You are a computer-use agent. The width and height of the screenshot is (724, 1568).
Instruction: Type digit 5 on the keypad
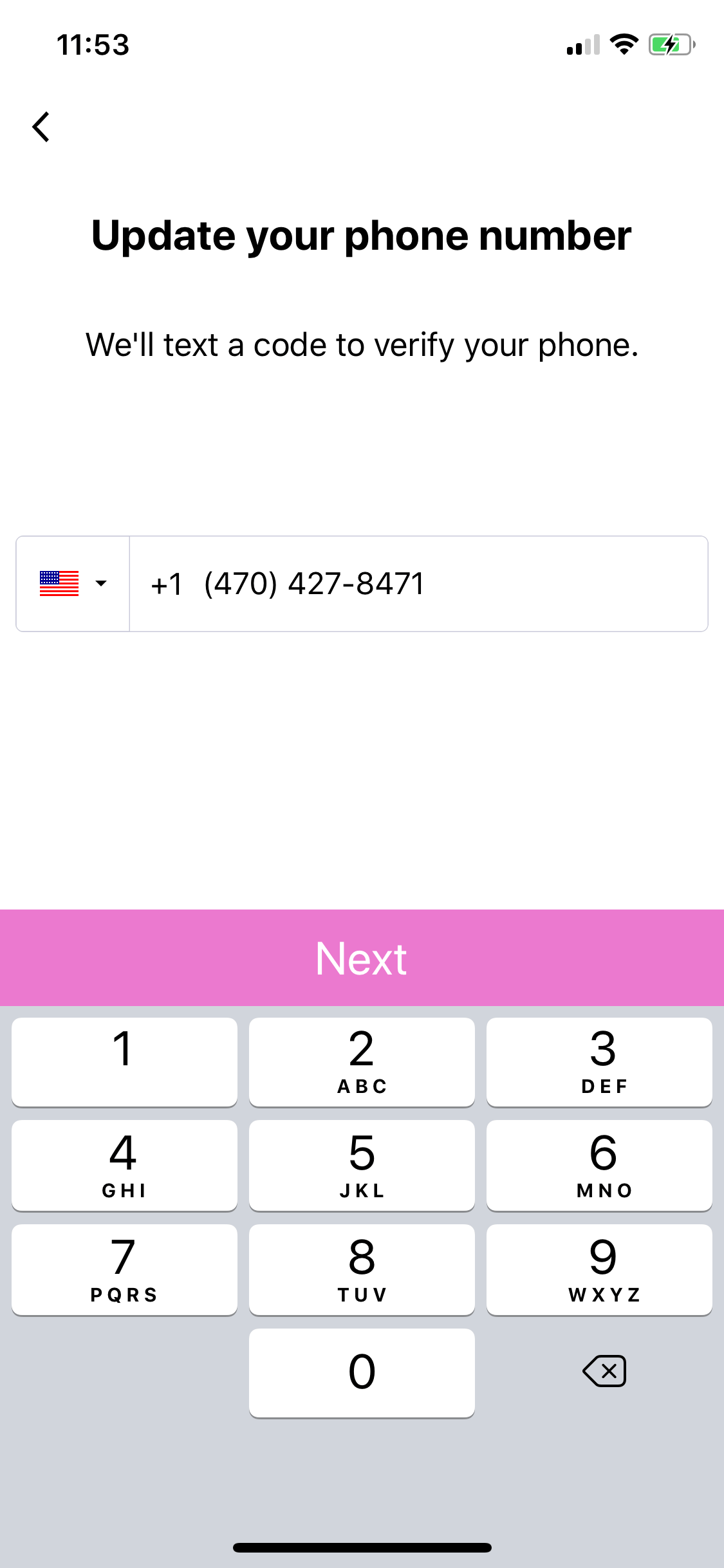[x=362, y=1165]
